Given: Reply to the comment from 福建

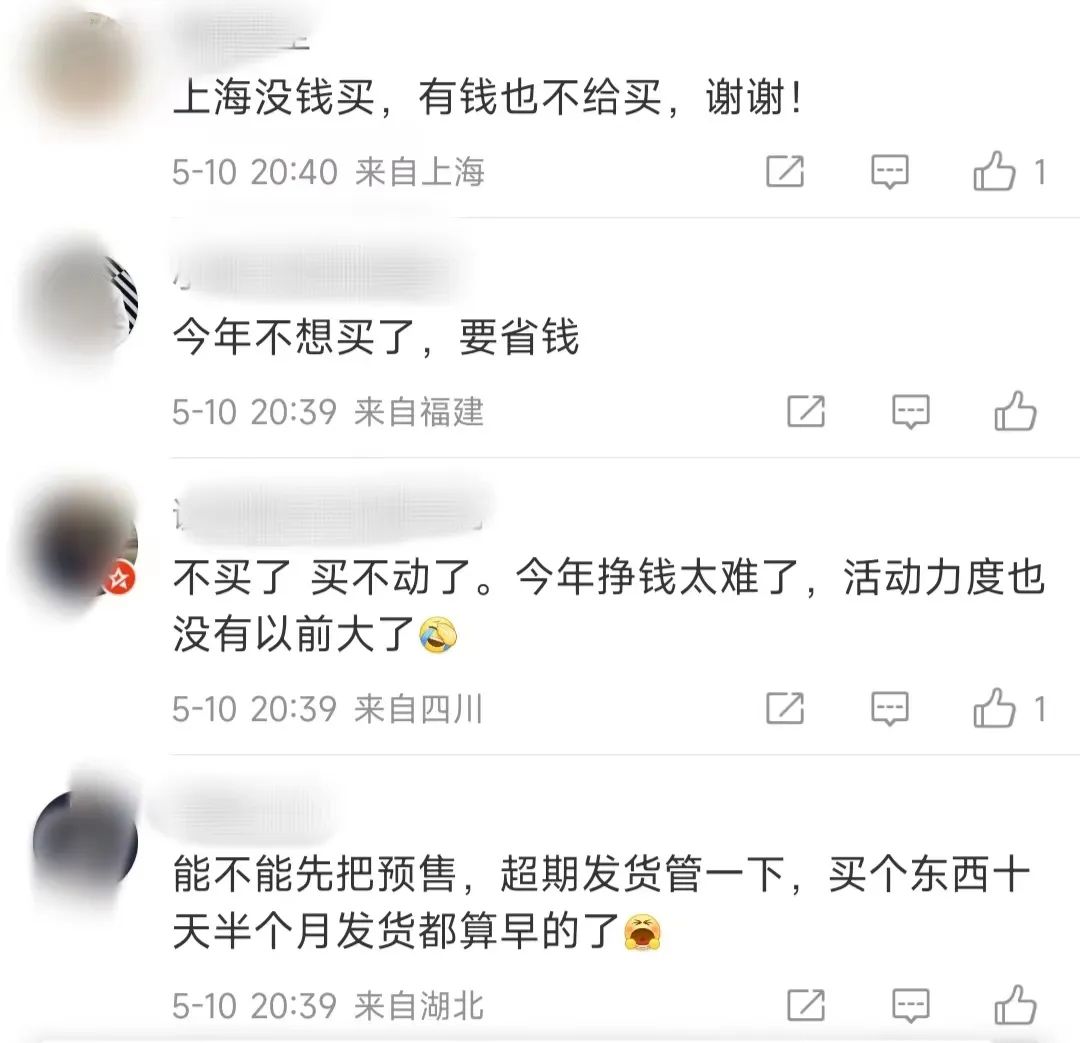Looking at the screenshot, I should (x=910, y=411).
